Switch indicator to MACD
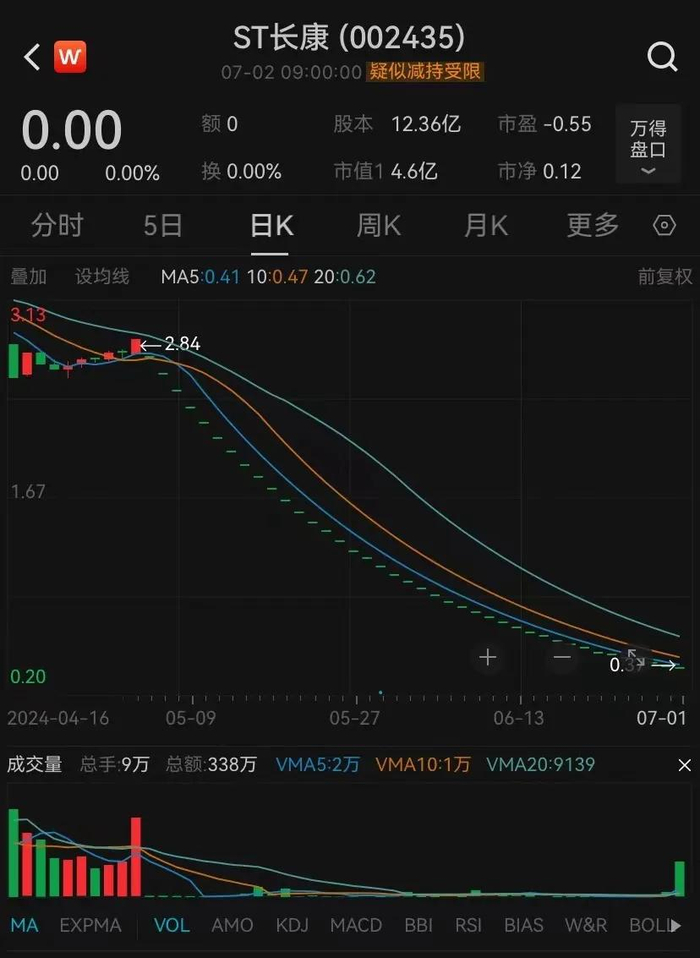The image size is (700, 958). coord(356,925)
